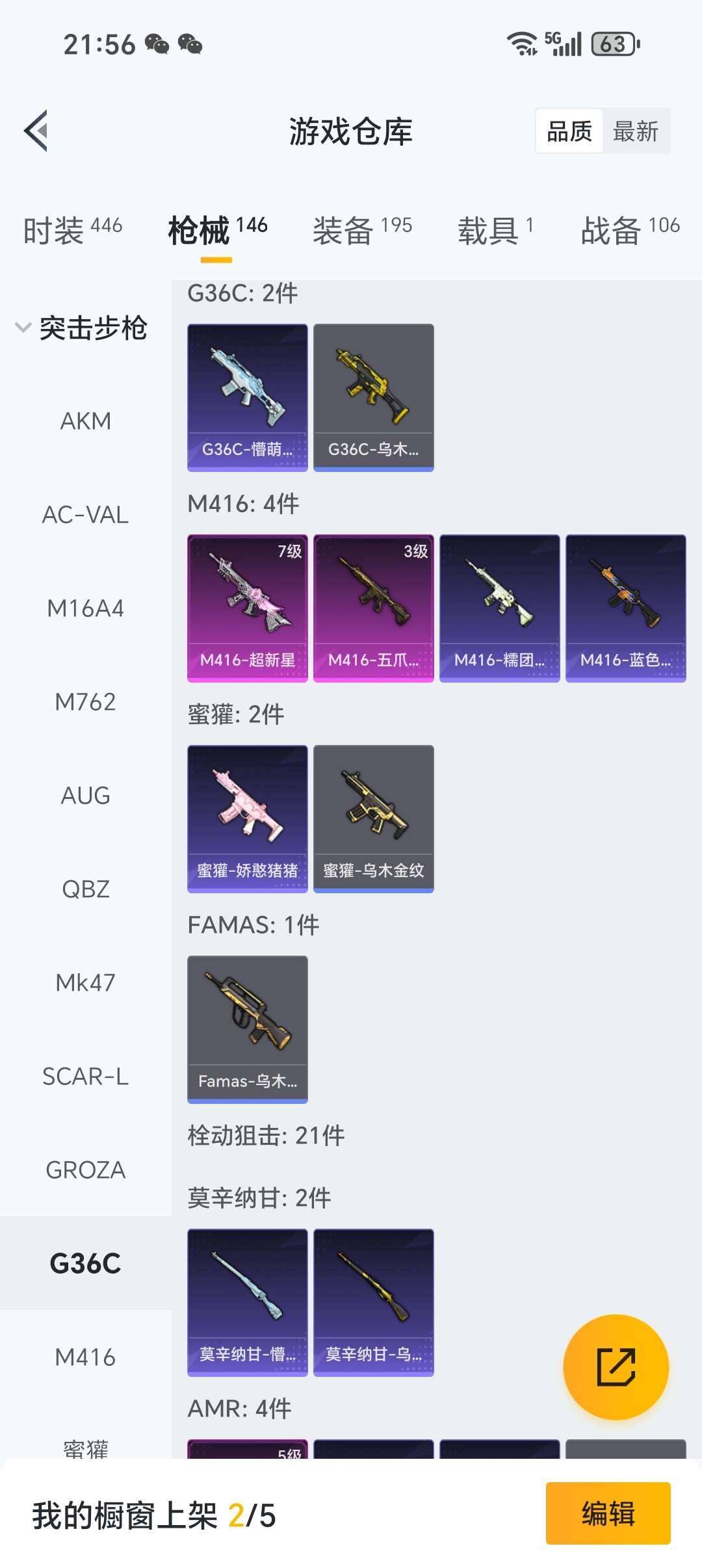Tap the 编辑 button
Image resolution: width=702 pixels, height=1568 pixels.
click(608, 1513)
